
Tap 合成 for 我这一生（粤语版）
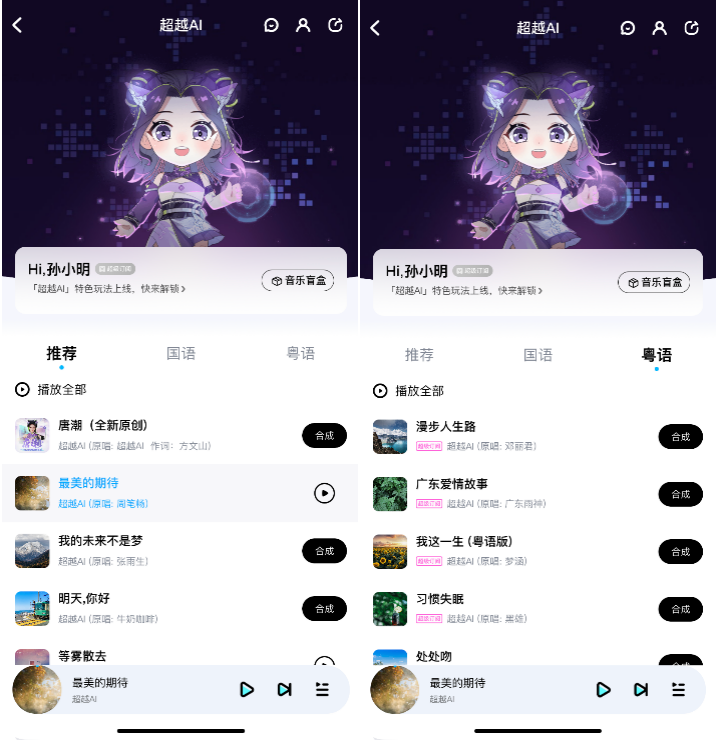pyautogui.click(x=680, y=551)
